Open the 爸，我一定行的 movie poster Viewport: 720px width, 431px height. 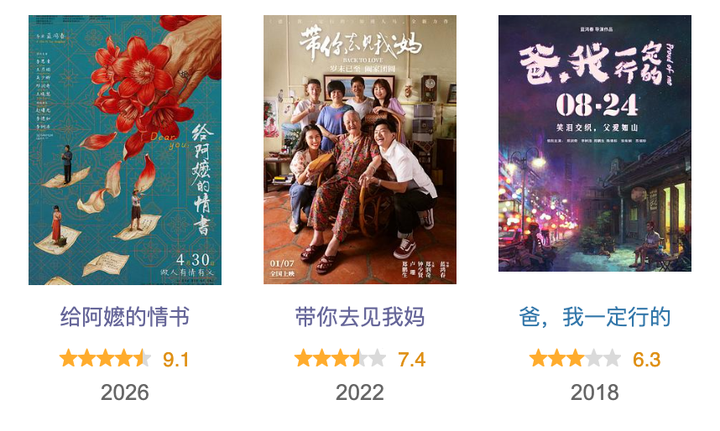point(595,143)
